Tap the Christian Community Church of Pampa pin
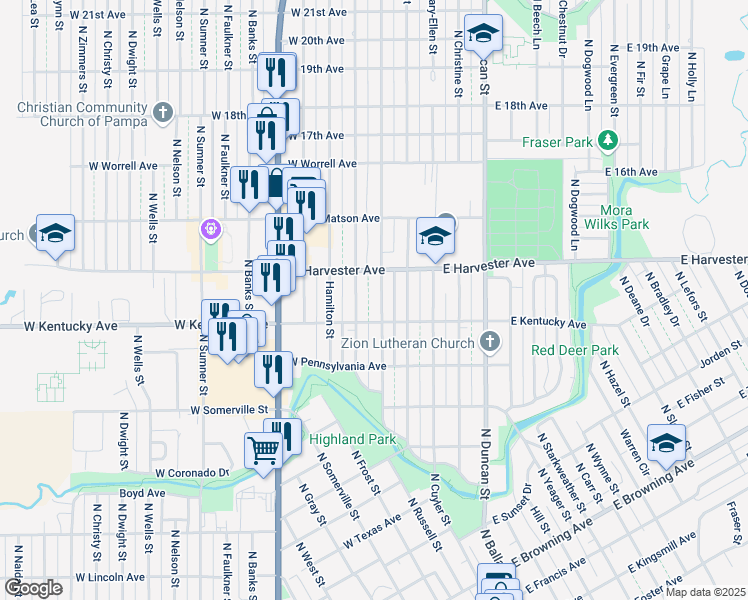The width and height of the screenshot is (748, 600). tap(163, 114)
